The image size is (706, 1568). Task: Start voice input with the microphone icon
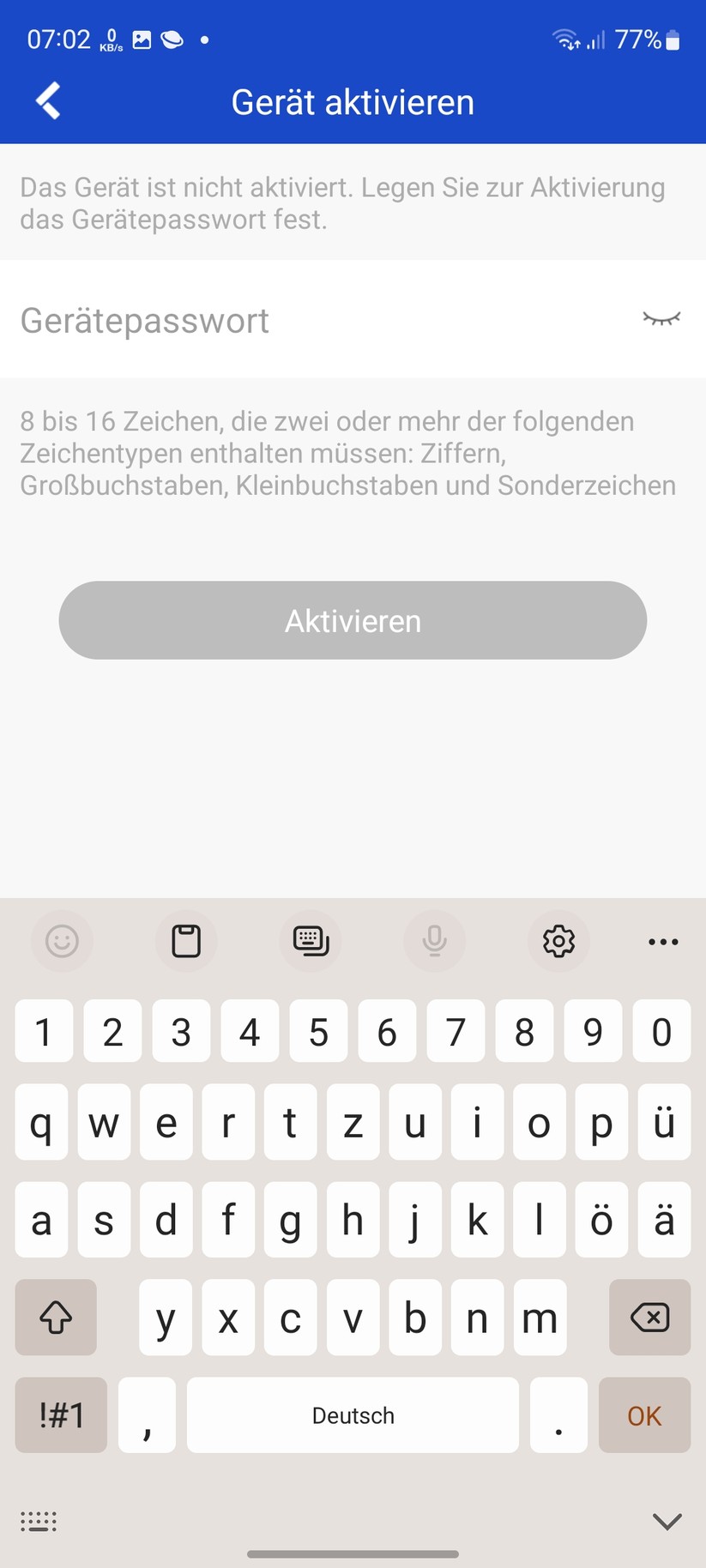tap(434, 941)
